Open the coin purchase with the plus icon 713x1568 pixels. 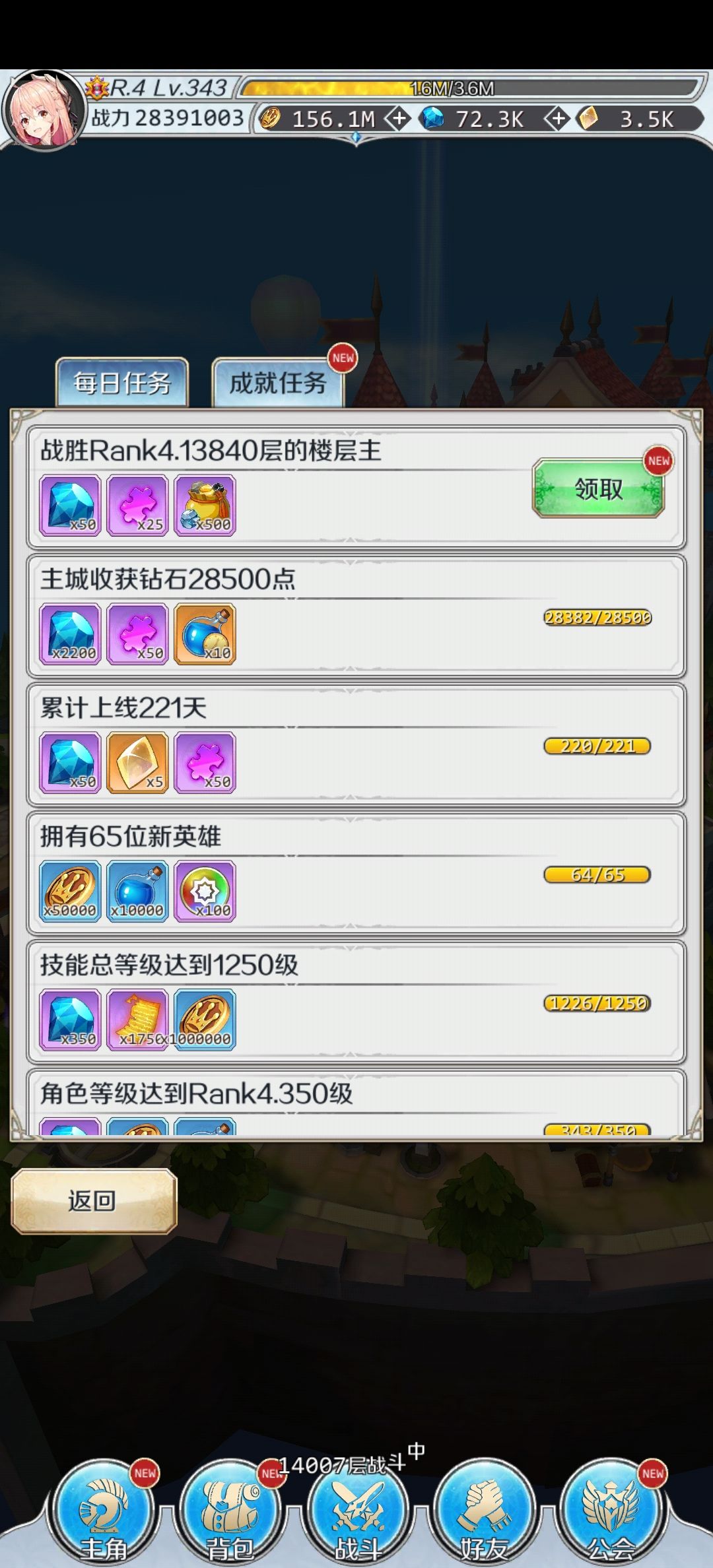click(399, 120)
